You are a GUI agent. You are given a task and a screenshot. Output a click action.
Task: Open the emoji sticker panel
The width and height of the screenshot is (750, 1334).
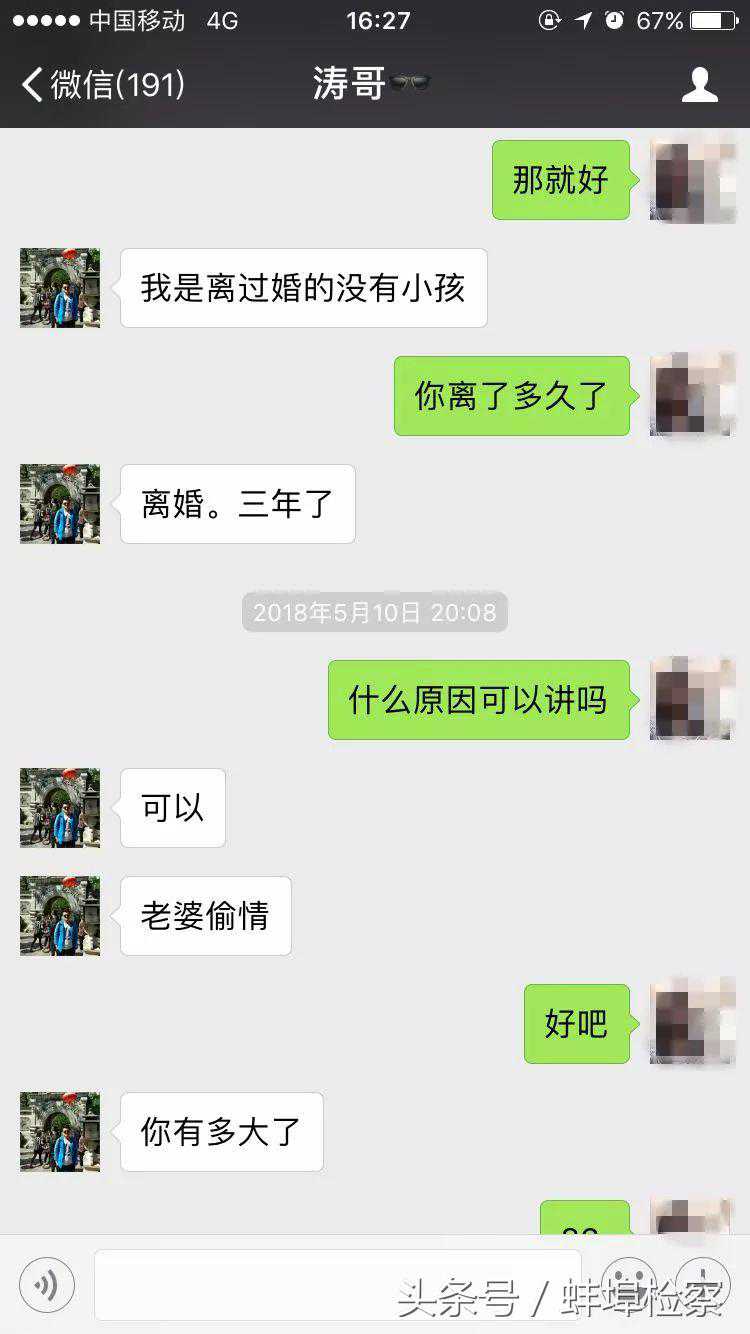click(628, 1284)
